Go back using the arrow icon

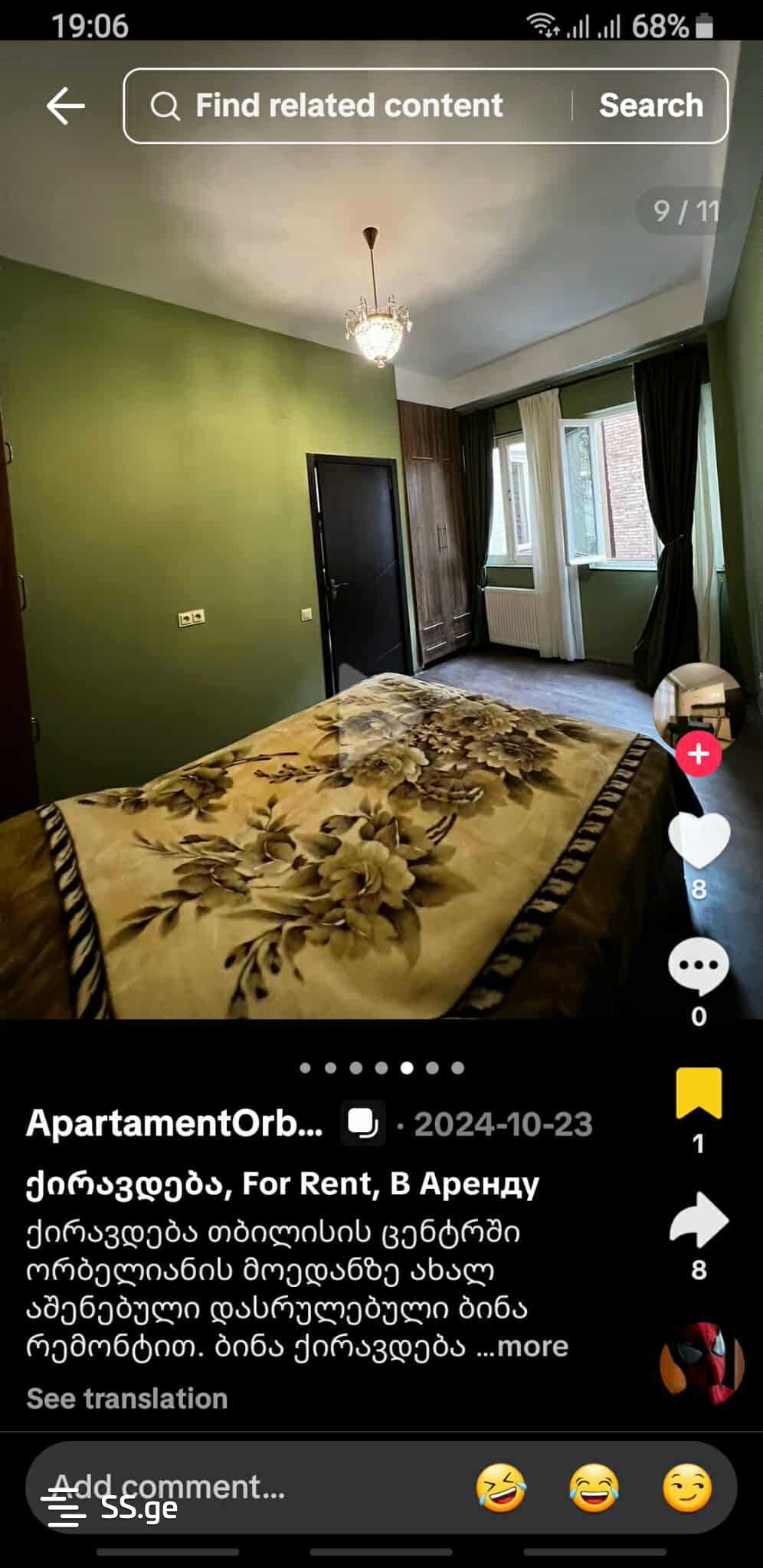pos(65,106)
